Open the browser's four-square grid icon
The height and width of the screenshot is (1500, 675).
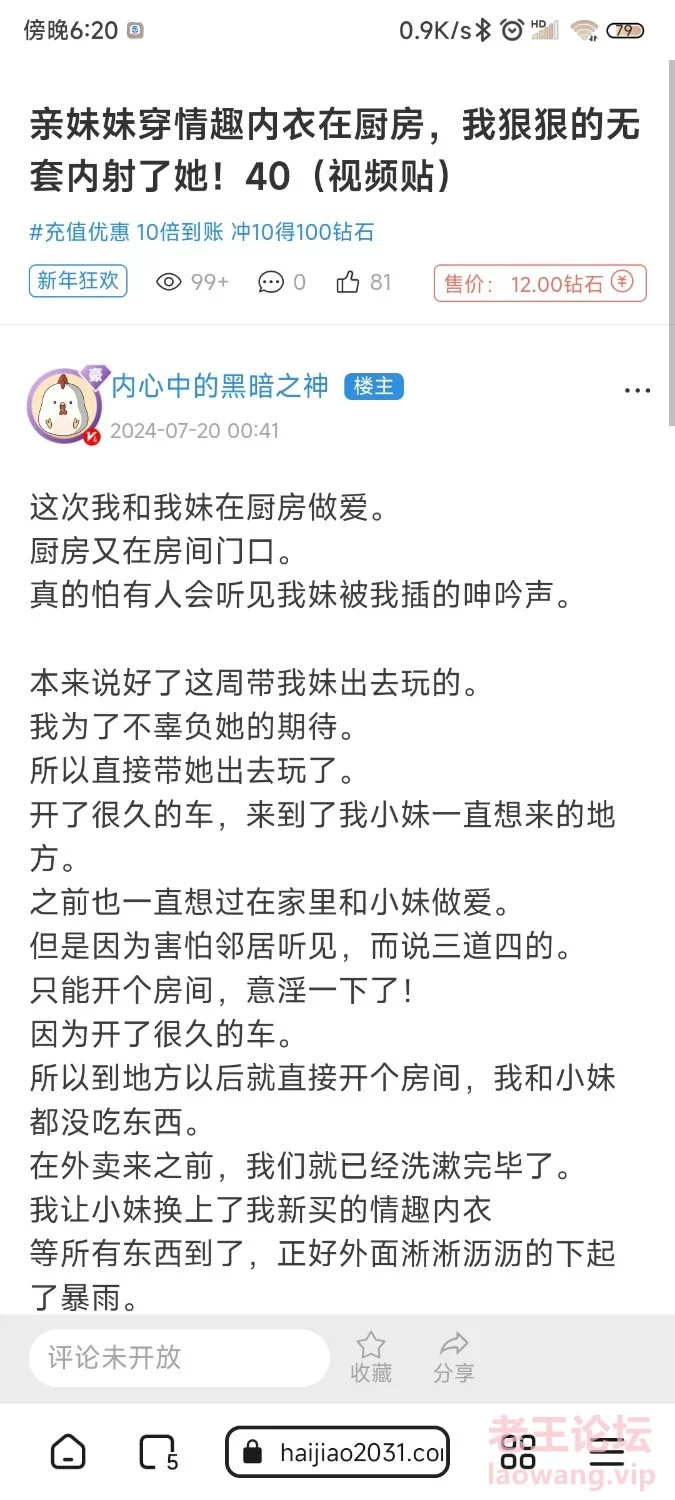click(x=518, y=1452)
